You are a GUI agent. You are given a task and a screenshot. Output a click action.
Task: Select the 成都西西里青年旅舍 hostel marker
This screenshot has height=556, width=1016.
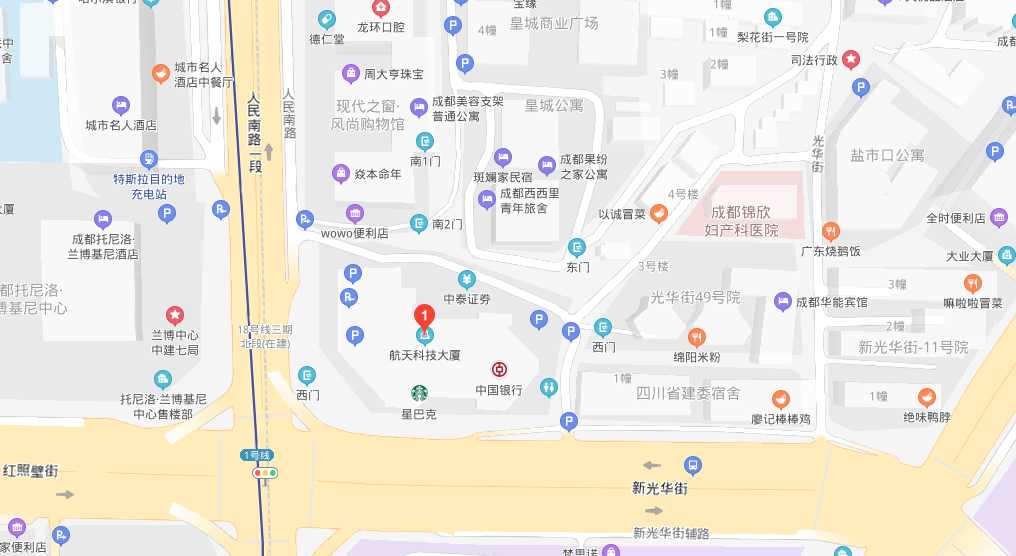pos(487,200)
